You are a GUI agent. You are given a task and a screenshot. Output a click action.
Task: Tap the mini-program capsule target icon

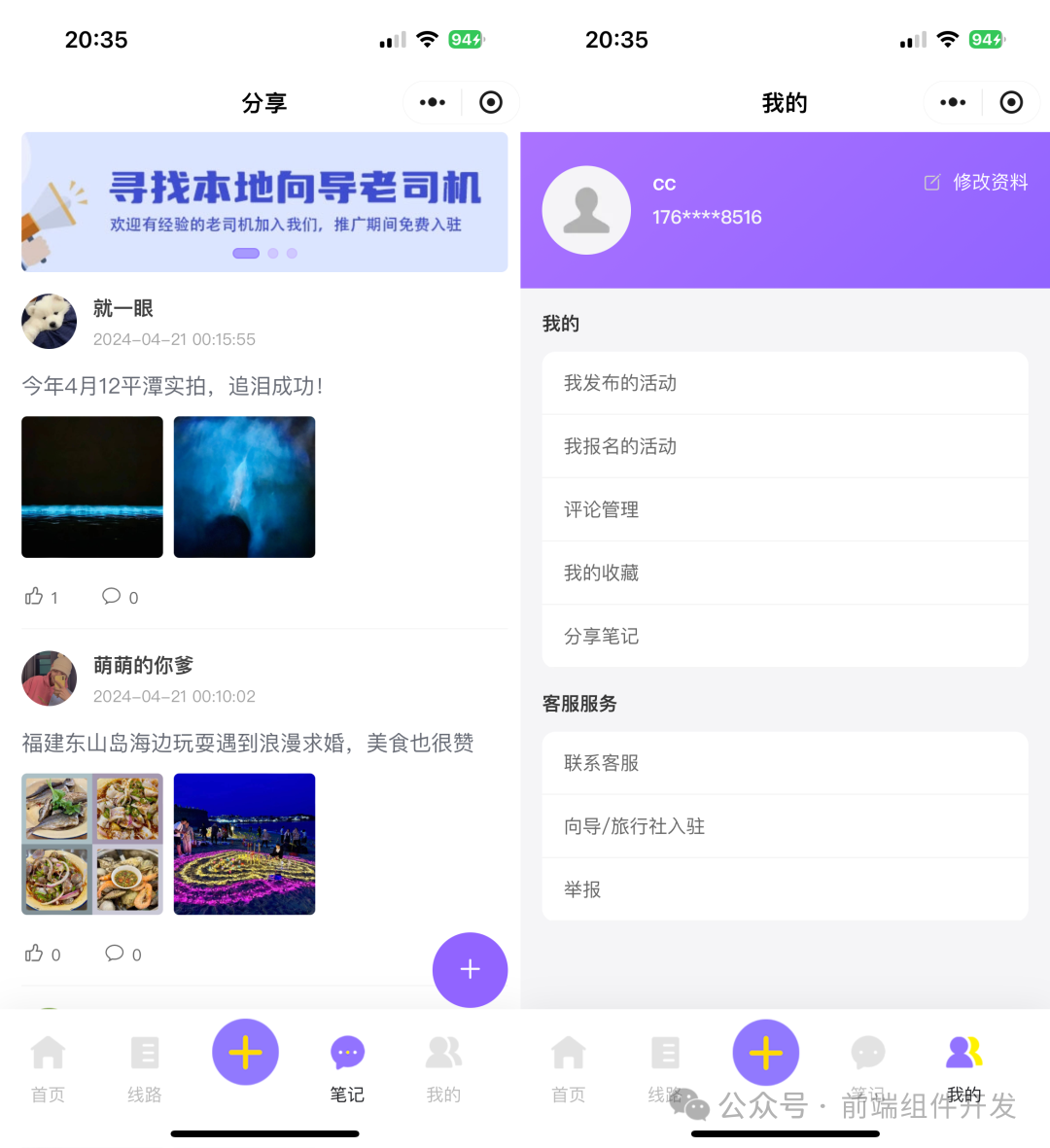click(490, 101)
